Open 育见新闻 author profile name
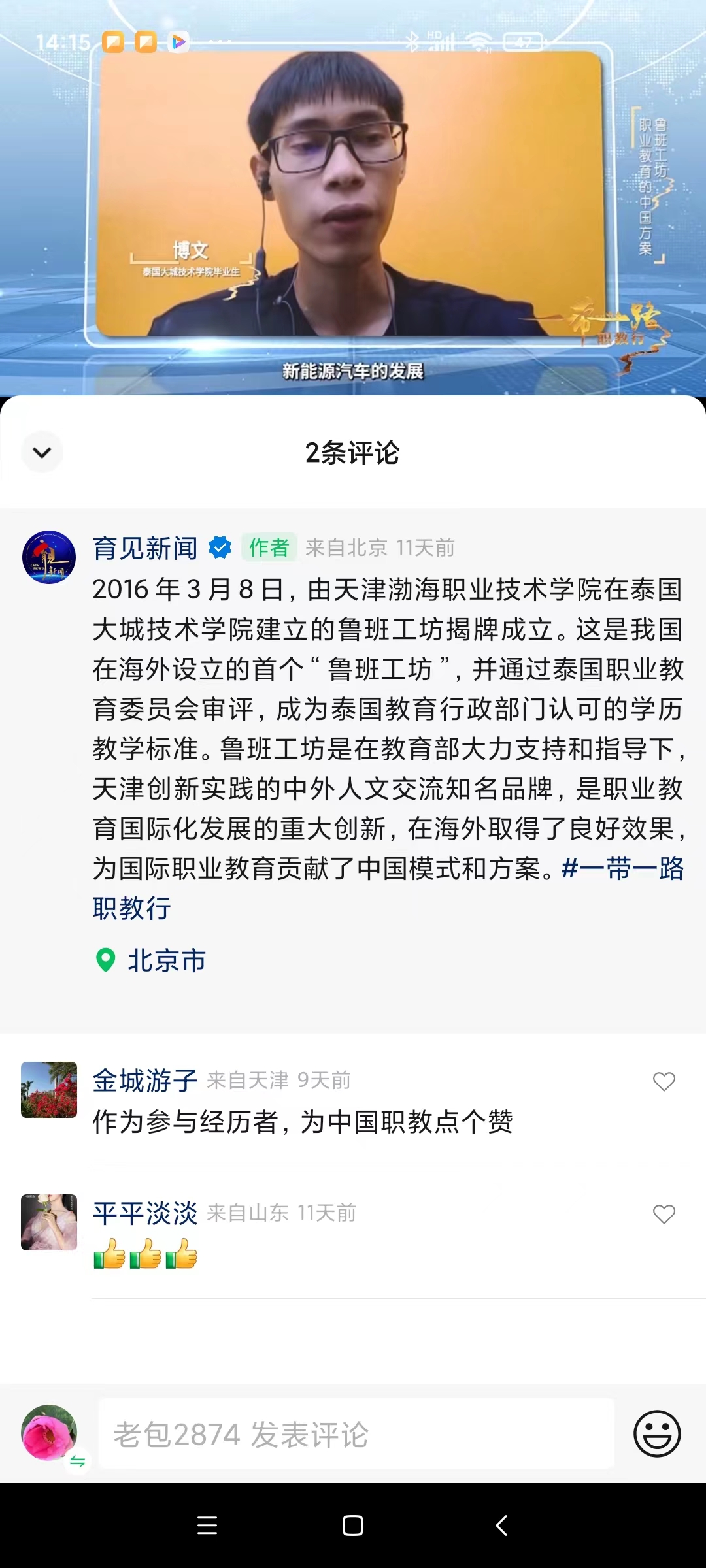 [145, 548]
